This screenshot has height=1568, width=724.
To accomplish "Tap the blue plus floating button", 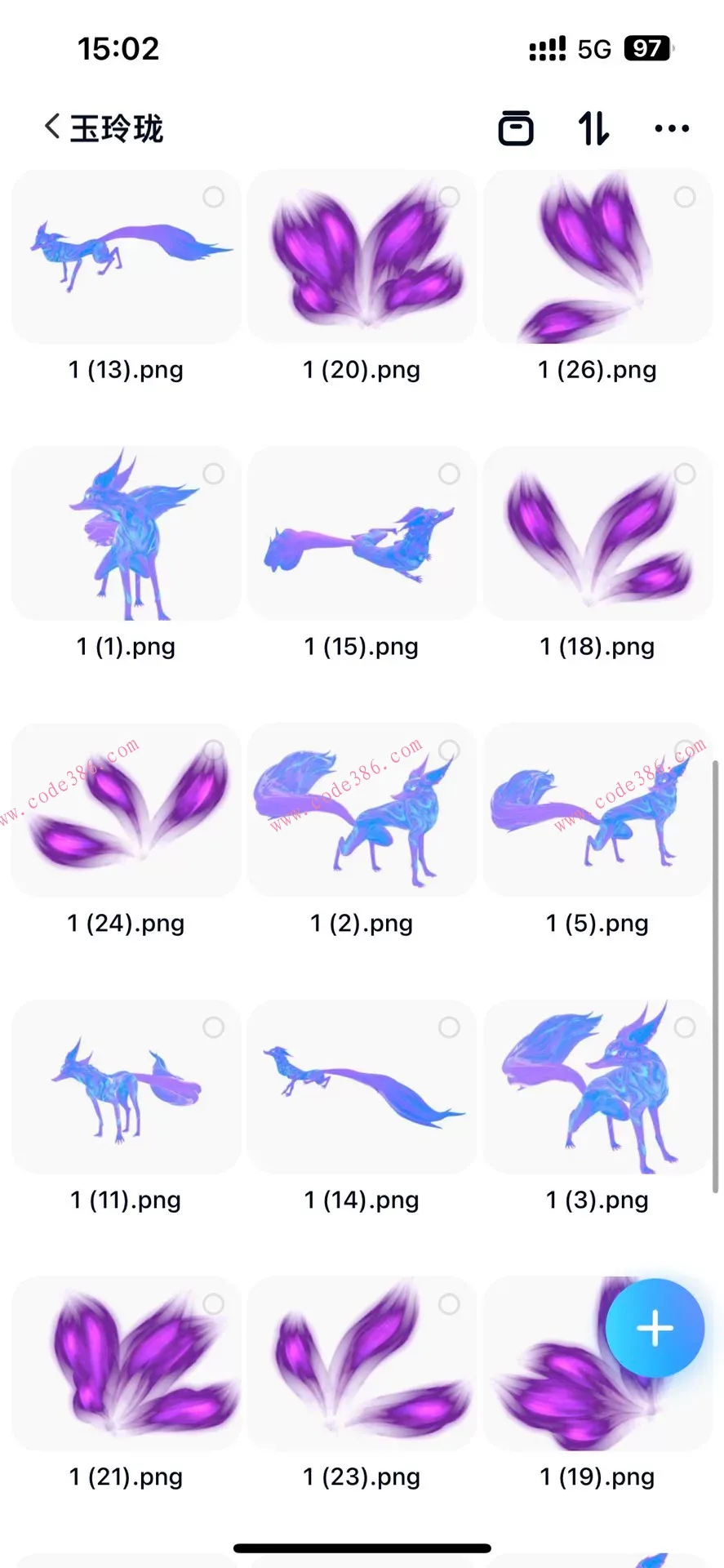I will point(655,1329).
